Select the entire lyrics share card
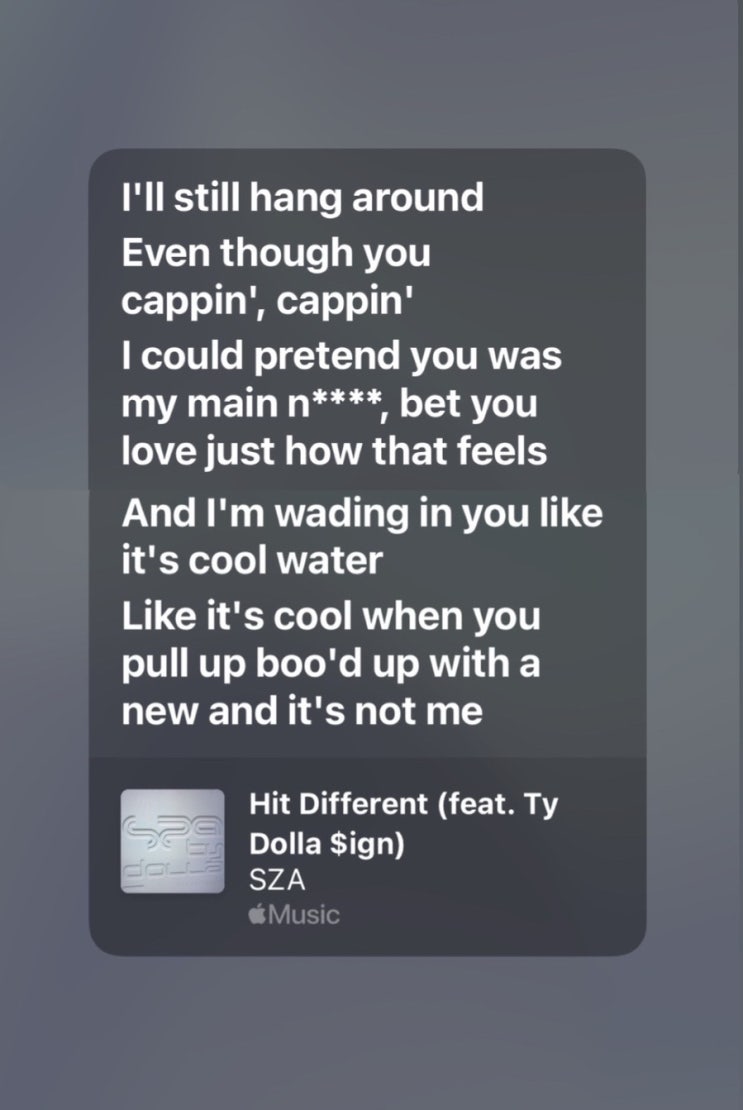The image size is (743, 1110). [x=371, y=550]
